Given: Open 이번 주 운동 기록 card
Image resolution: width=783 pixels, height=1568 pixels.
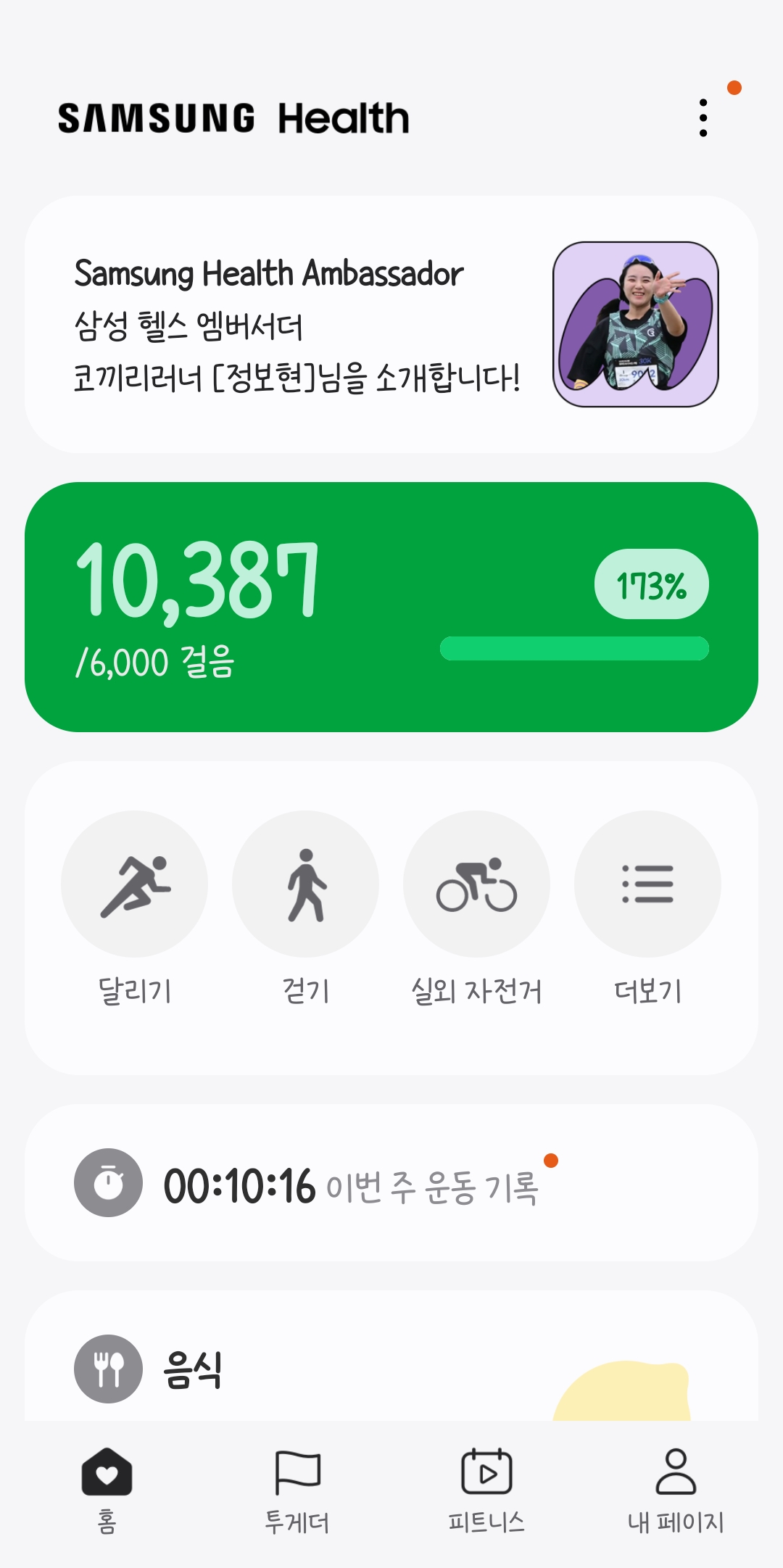Looking at the screenshot, I should tap(391, 1184).
